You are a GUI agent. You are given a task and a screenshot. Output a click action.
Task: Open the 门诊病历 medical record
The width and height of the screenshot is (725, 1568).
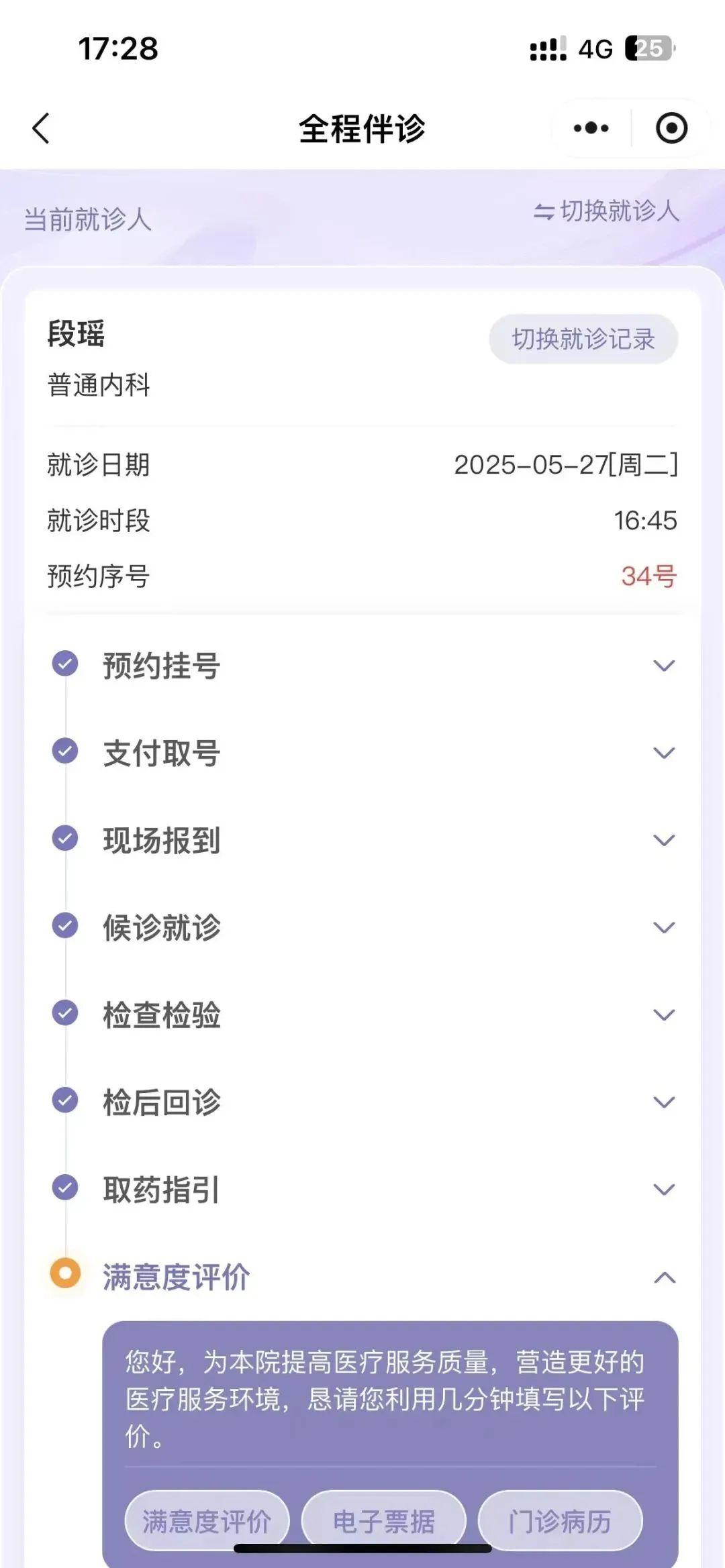pos(560,1521)
